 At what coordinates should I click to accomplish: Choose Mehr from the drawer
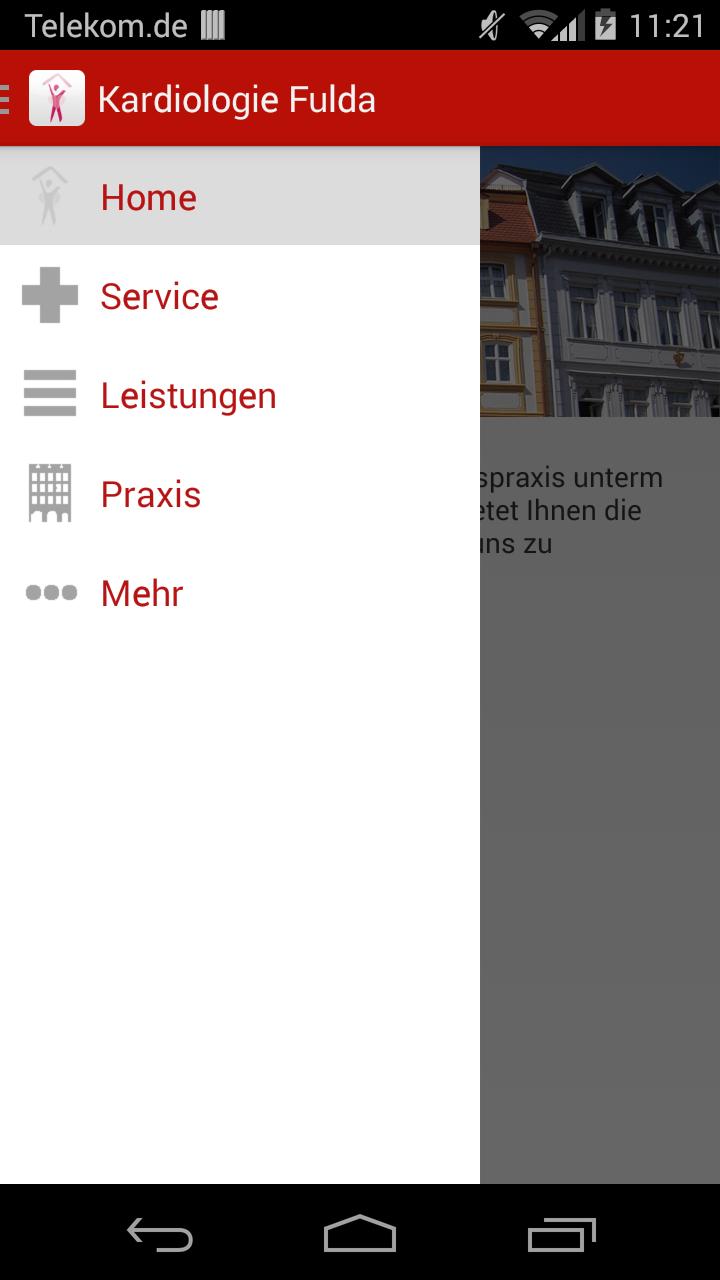point(141,592)
